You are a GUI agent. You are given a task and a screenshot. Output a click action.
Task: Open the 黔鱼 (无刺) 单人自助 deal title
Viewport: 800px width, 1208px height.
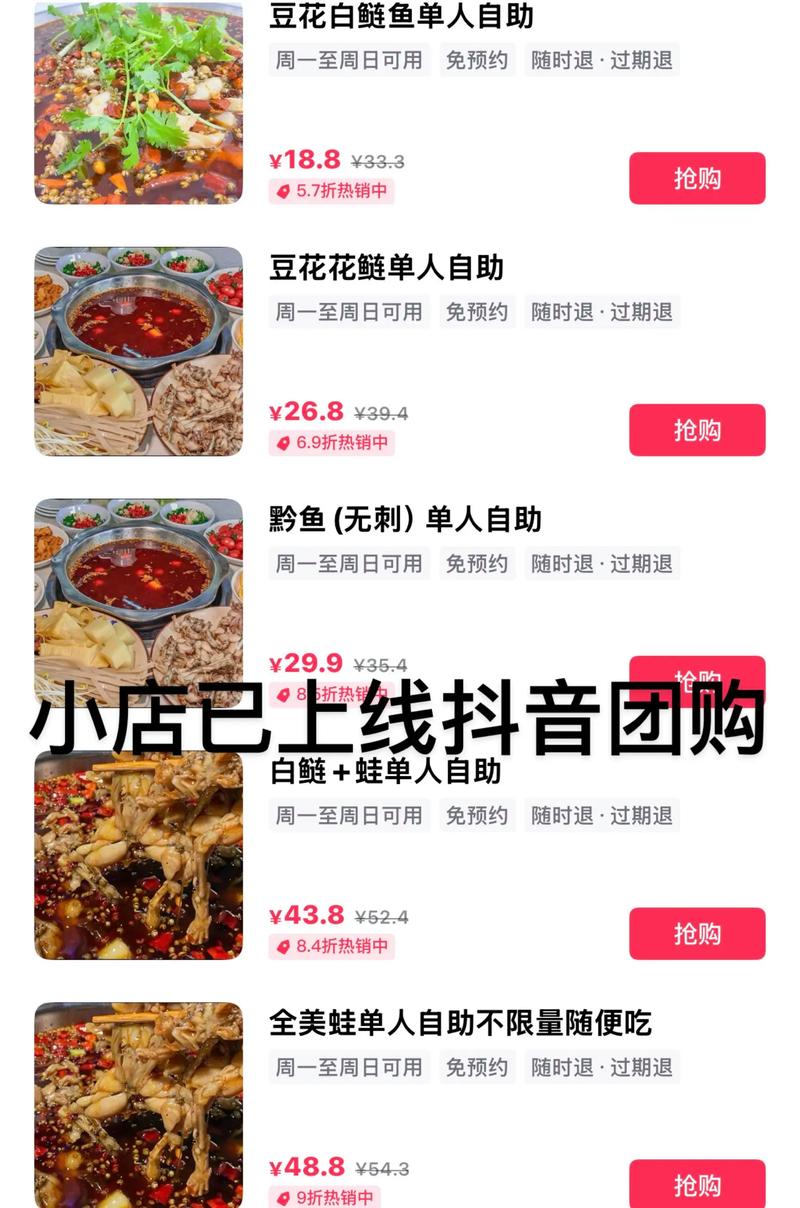410,519
